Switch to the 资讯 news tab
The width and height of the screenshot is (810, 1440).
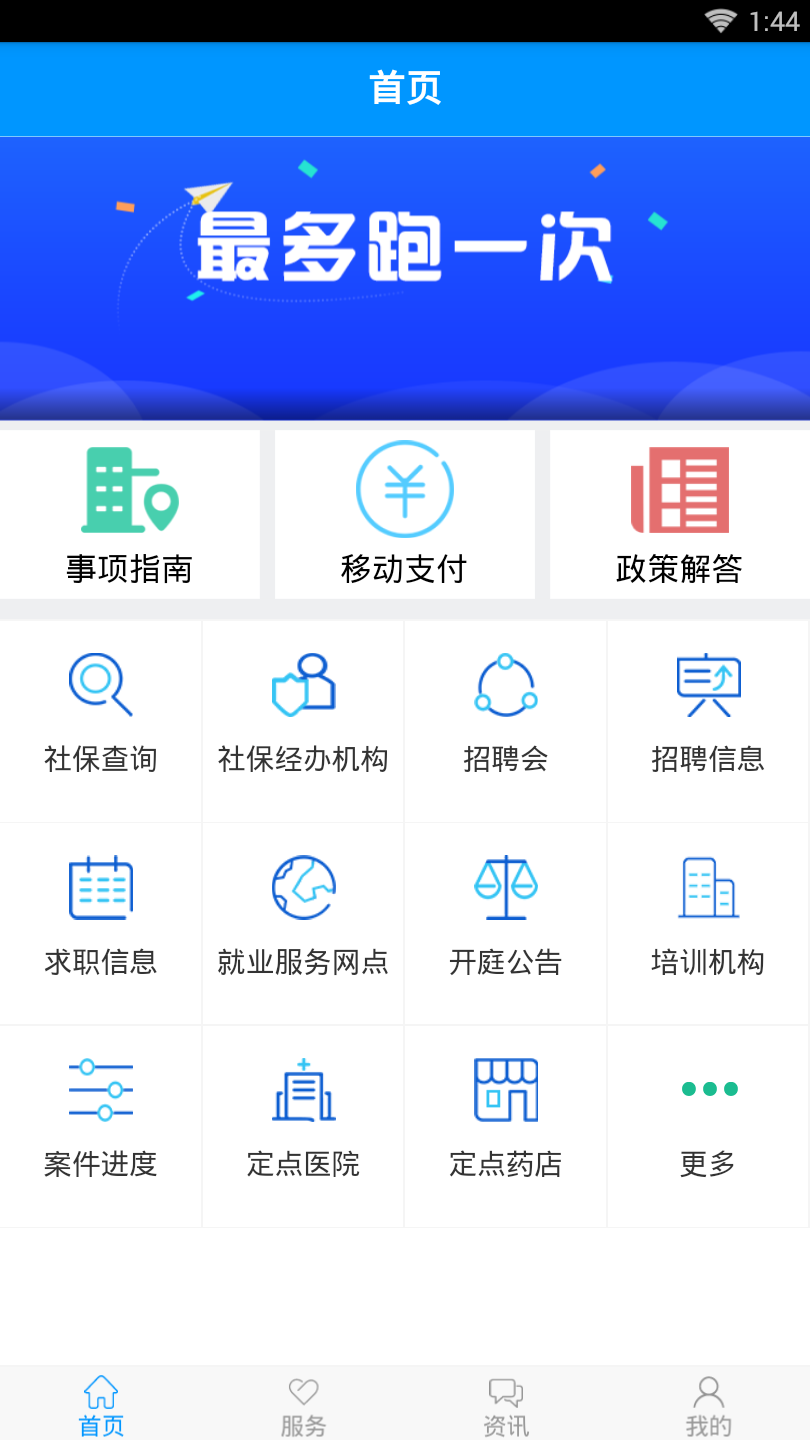[506, 1405]
